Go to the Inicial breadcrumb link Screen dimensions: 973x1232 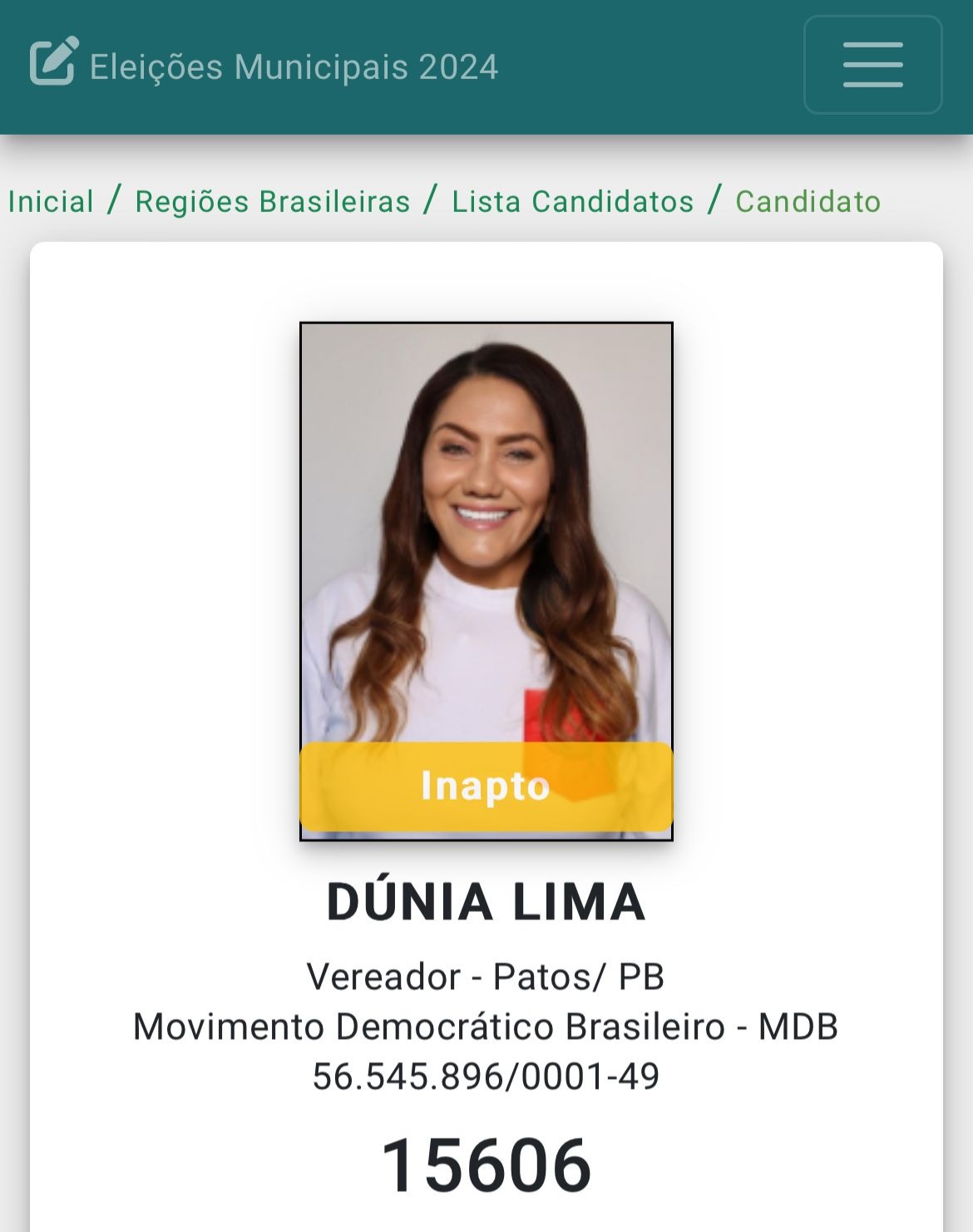(x=51, y=202)
